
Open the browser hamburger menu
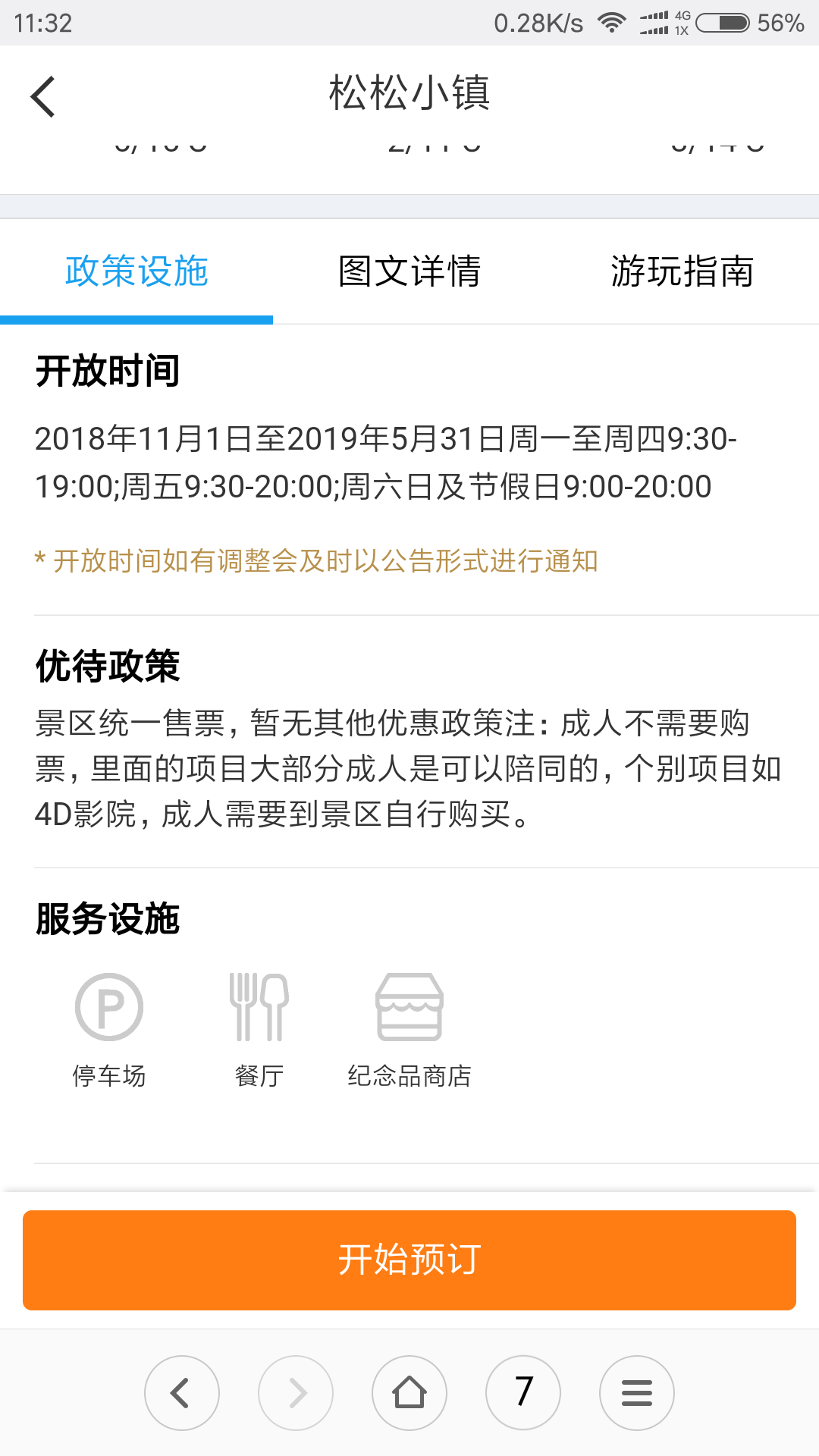point(637,1393)
